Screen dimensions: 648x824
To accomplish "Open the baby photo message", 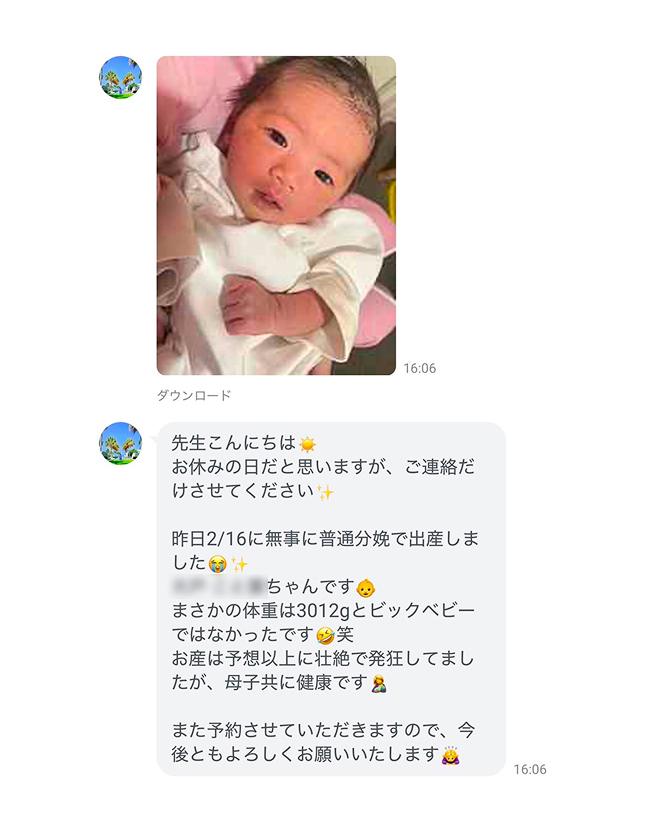I will [x=276, y=215].
